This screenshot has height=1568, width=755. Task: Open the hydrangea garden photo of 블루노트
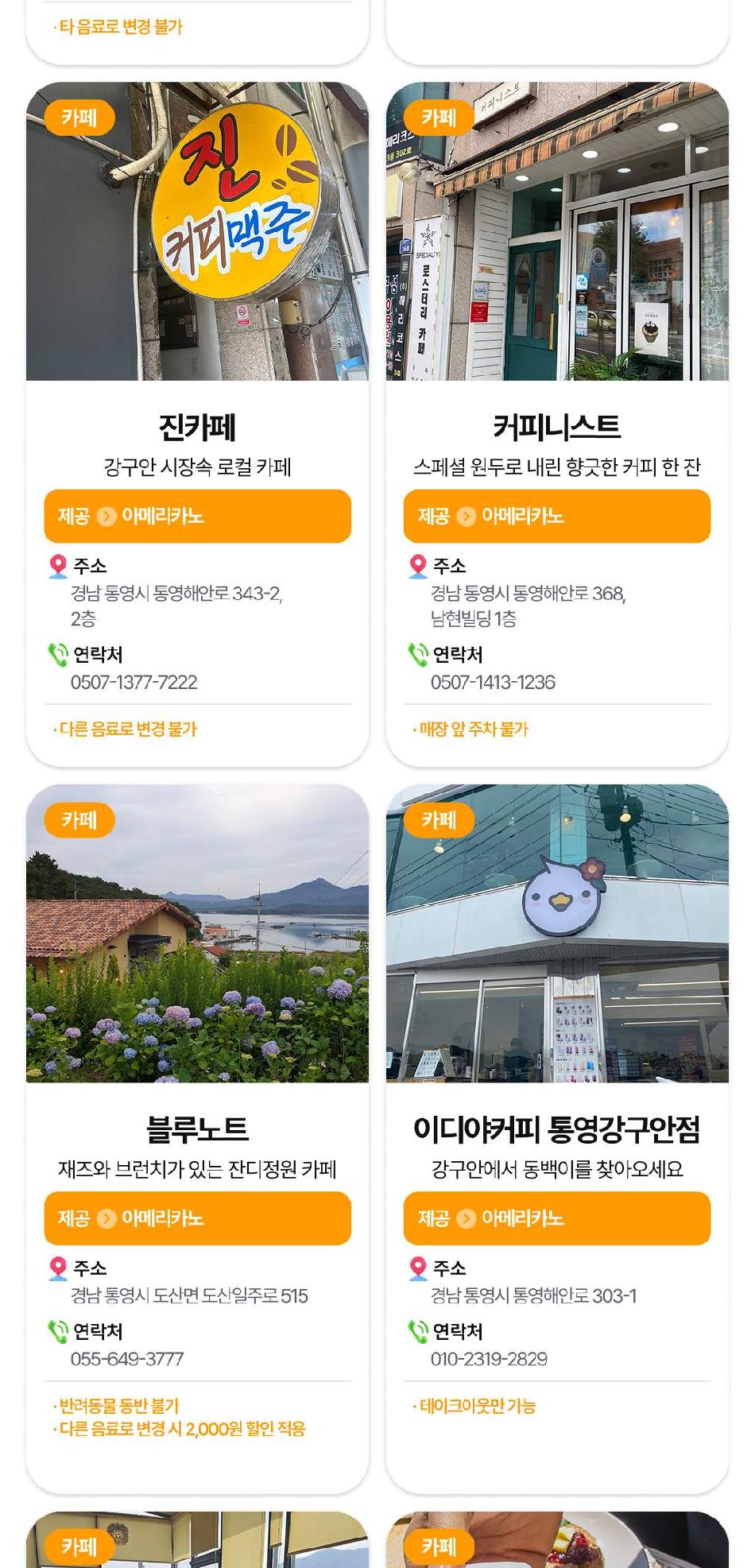click(x=197, y=946)
